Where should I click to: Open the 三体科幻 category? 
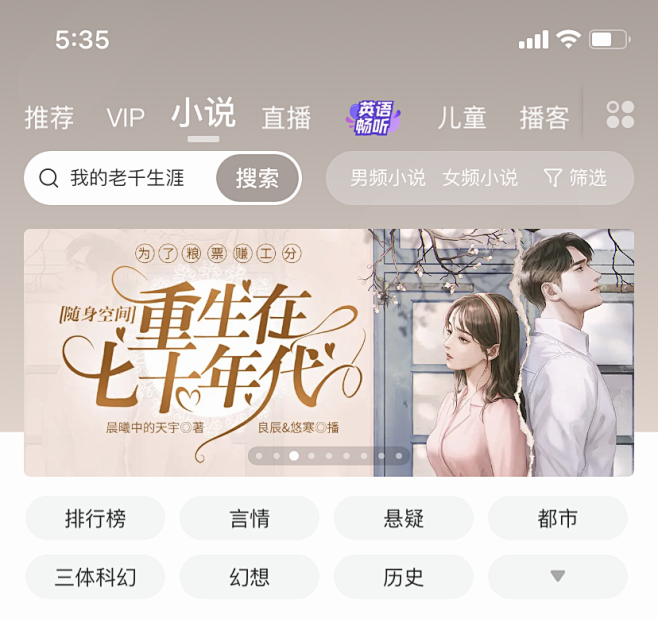tap(95, 577)
